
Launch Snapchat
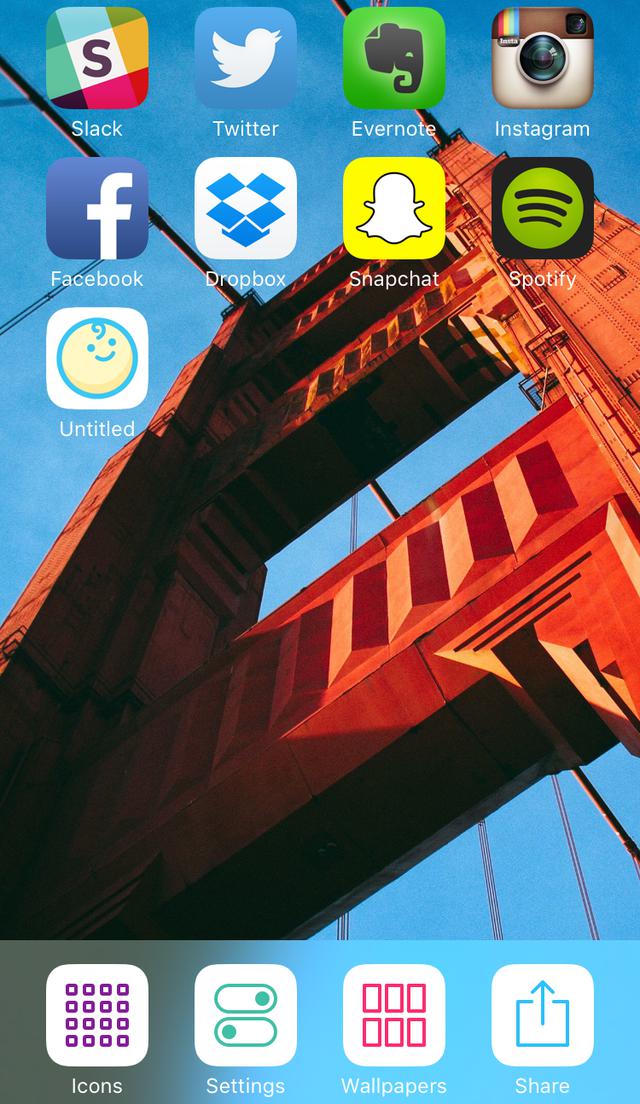click(x=394, y=208)
